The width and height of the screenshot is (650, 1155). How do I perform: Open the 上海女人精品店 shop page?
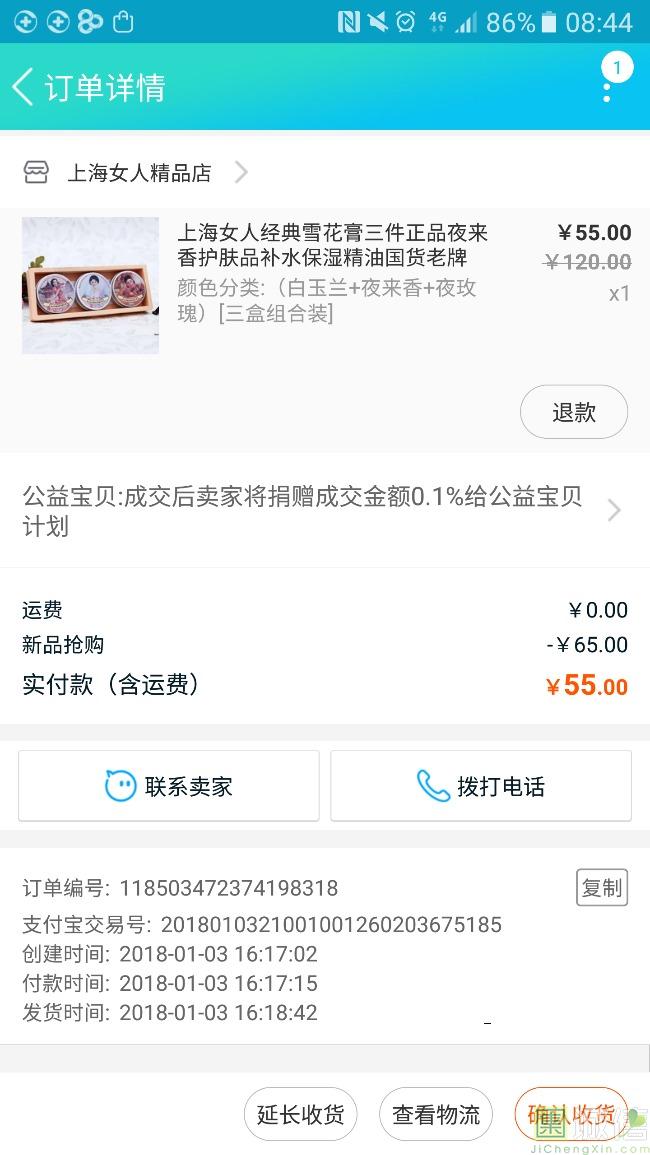pos(140,173)
